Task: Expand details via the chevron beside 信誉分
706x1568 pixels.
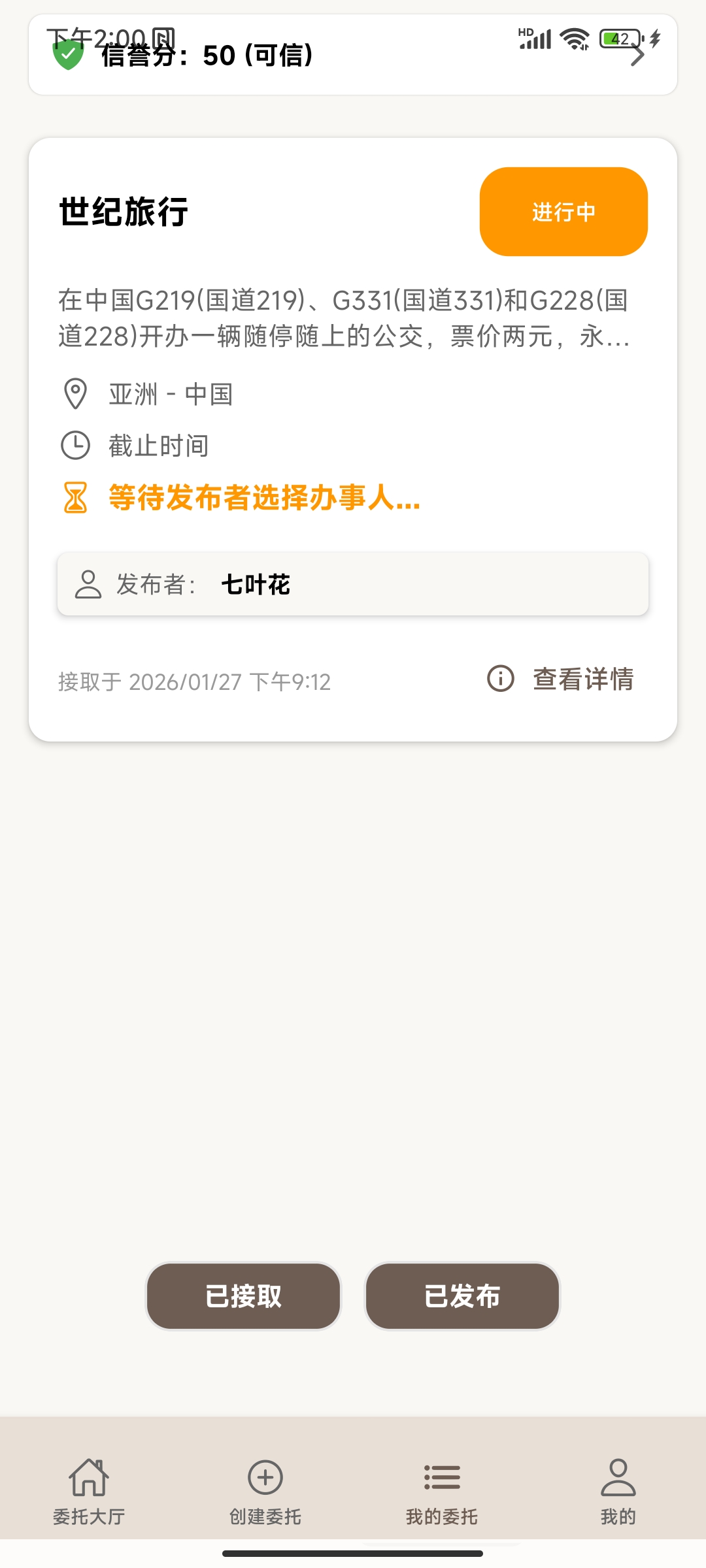Action: tap(637, 56)
